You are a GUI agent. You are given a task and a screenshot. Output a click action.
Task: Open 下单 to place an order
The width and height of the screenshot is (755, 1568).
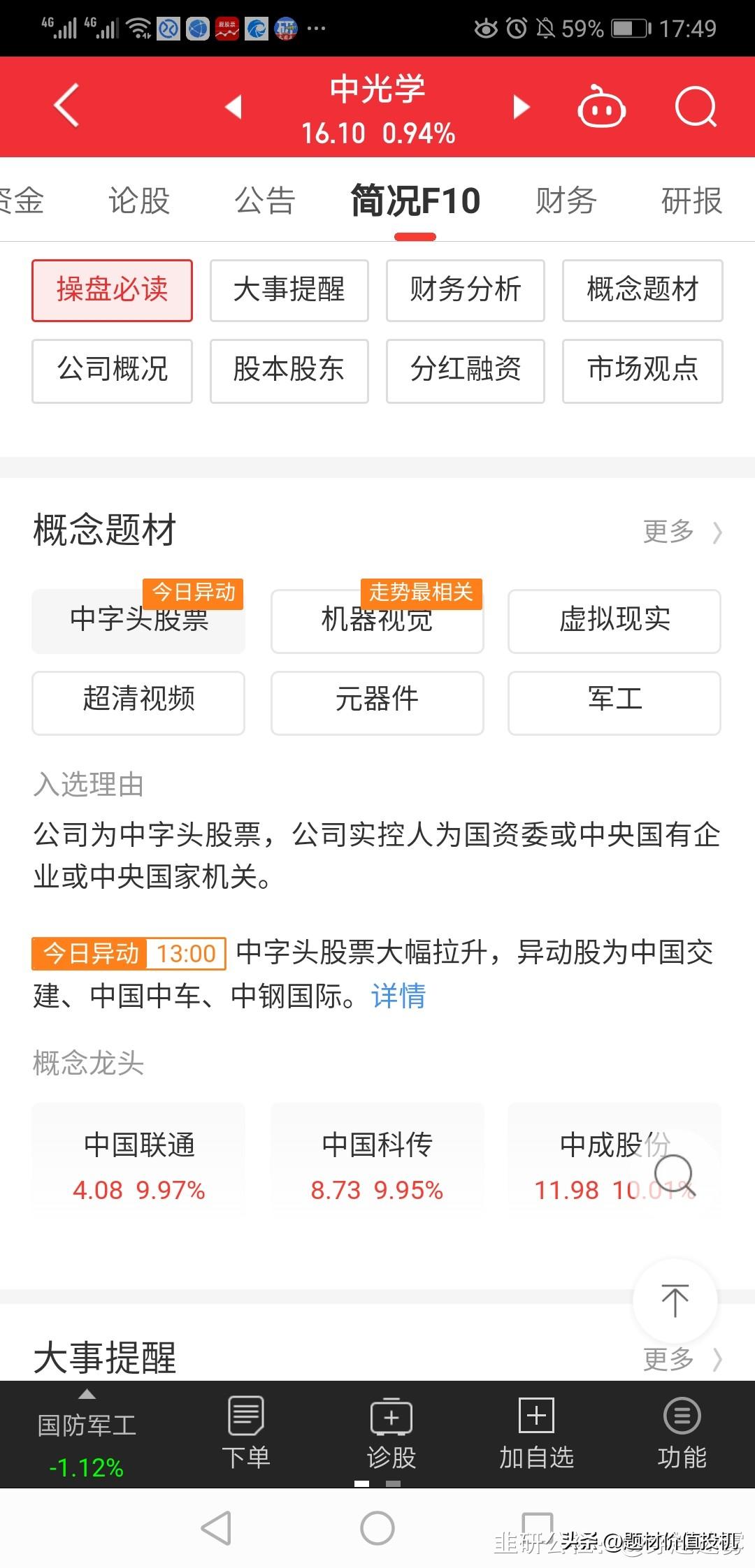tap(246, 1433)
